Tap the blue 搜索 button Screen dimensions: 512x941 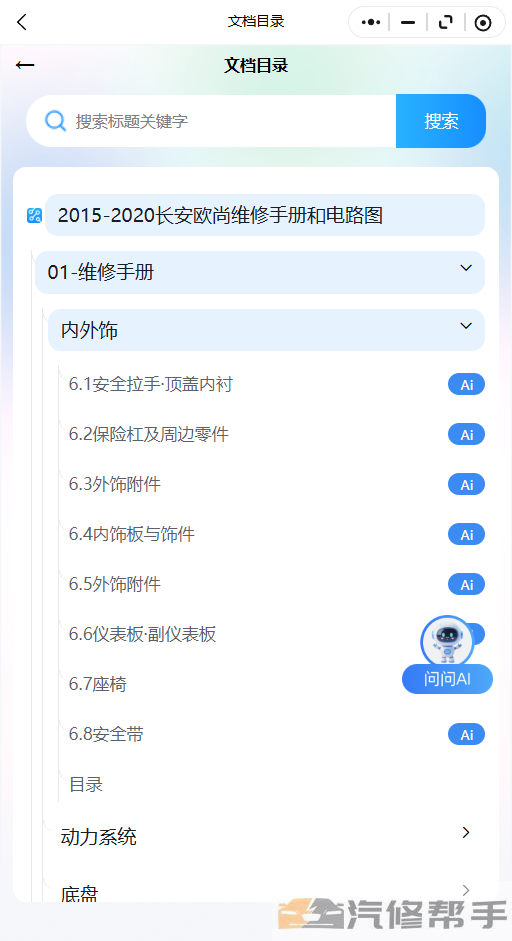coord(441,121)
